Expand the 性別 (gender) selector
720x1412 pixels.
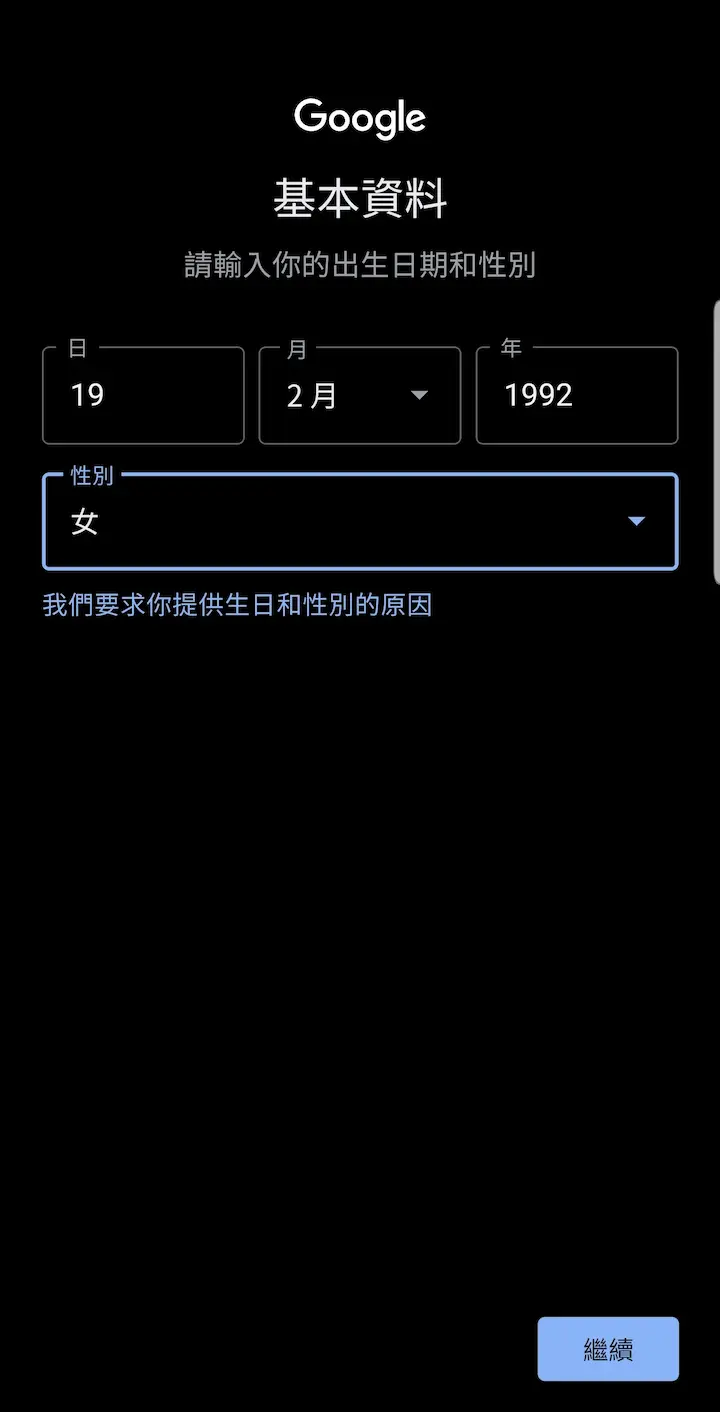[x=360, y=521]
